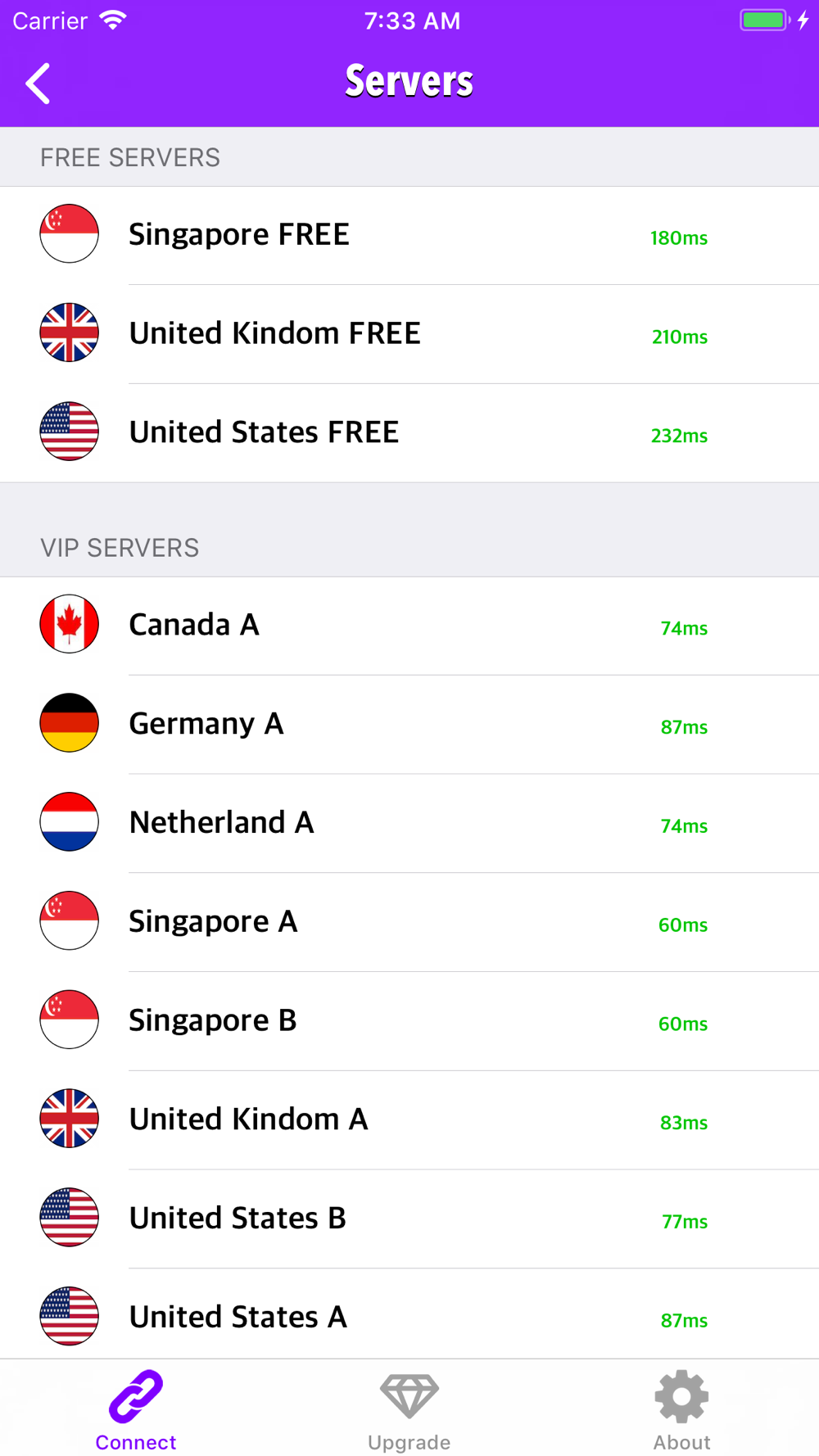Choose the Germany A server
Viewport: 819px width, 1456px height.
click(x=409, y=725)
